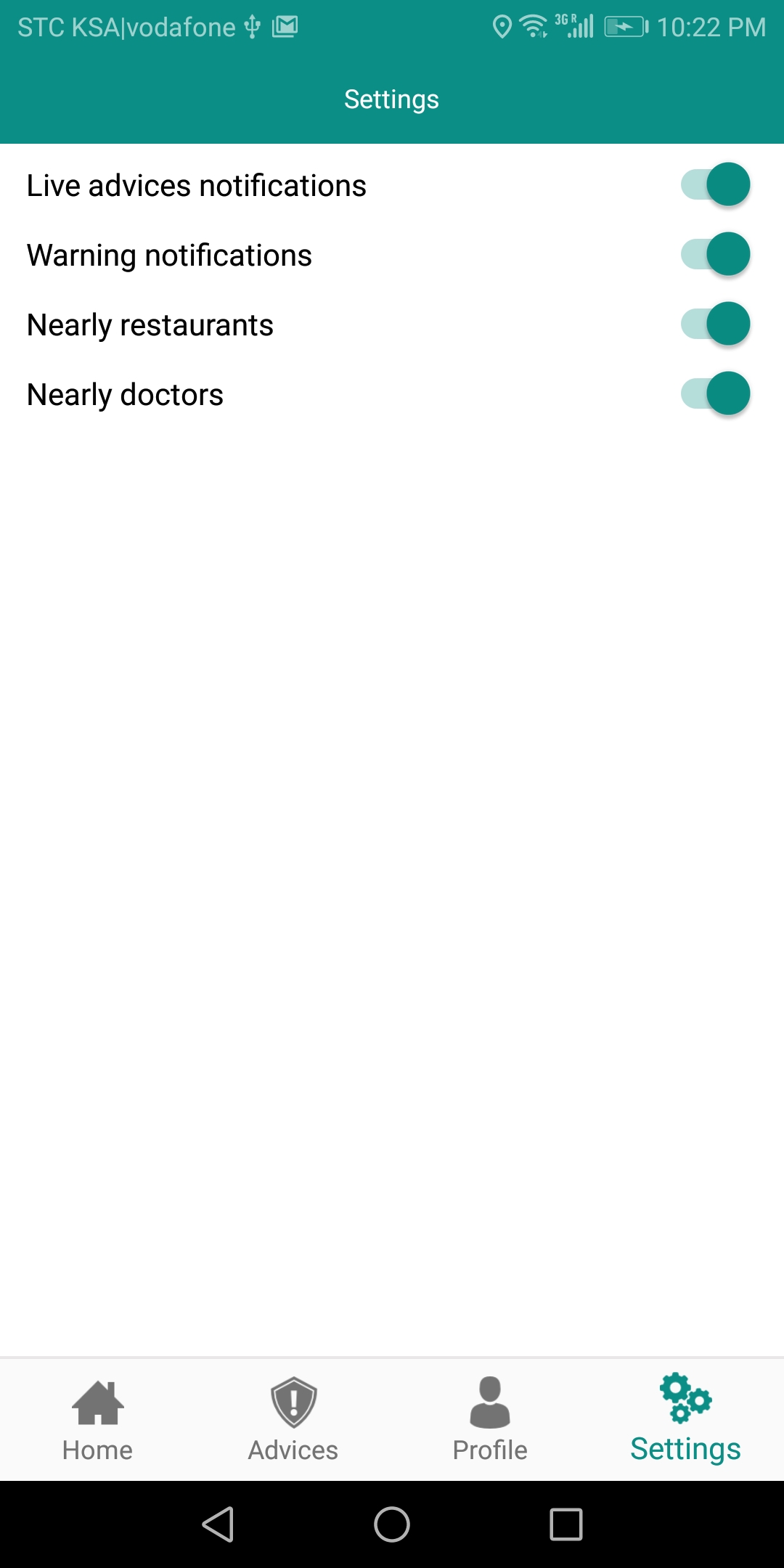
Task: Switch off Nearly restaurants
Action: (715, 324)
